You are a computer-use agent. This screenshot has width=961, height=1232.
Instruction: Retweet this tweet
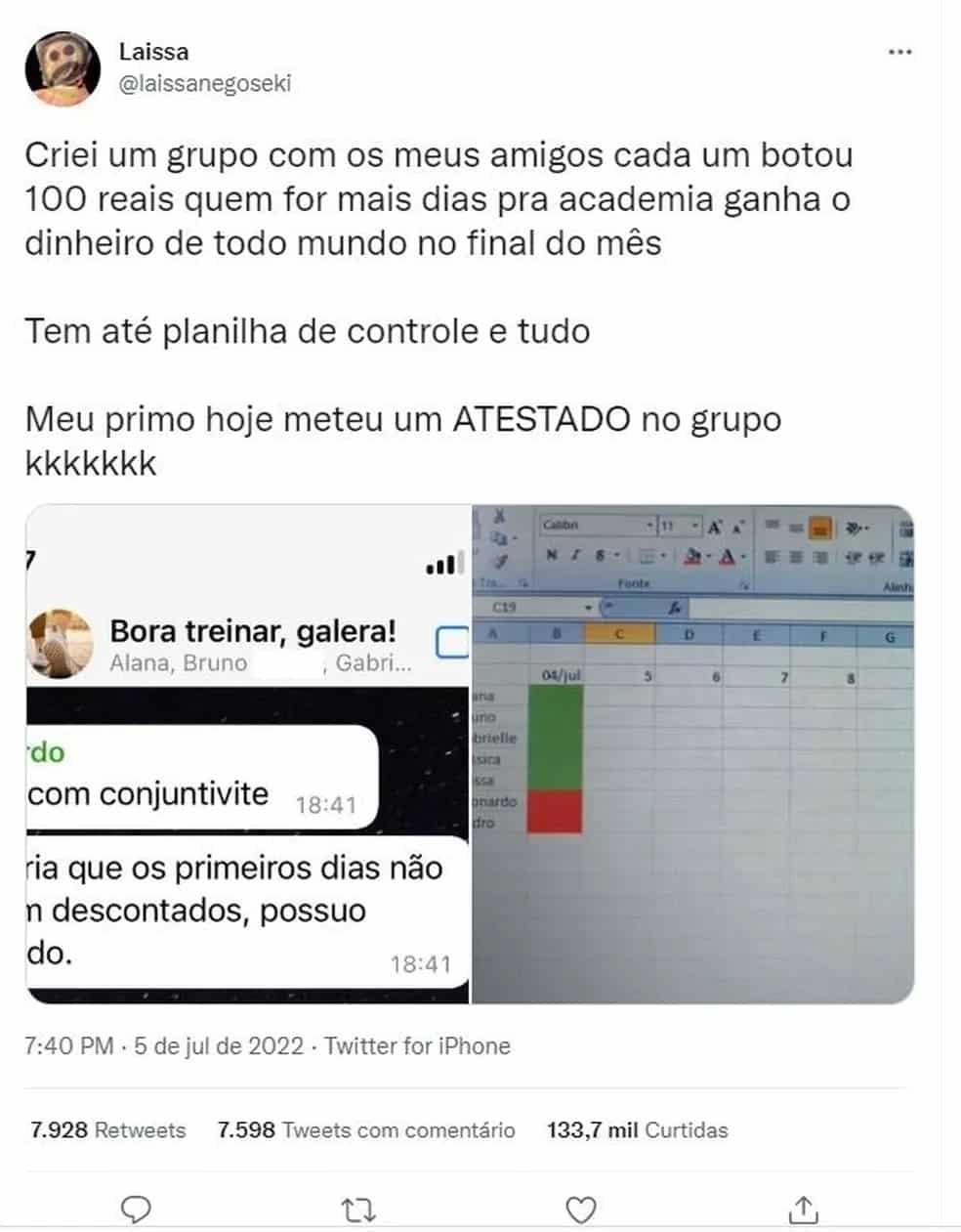click(x=358, y=1210)
